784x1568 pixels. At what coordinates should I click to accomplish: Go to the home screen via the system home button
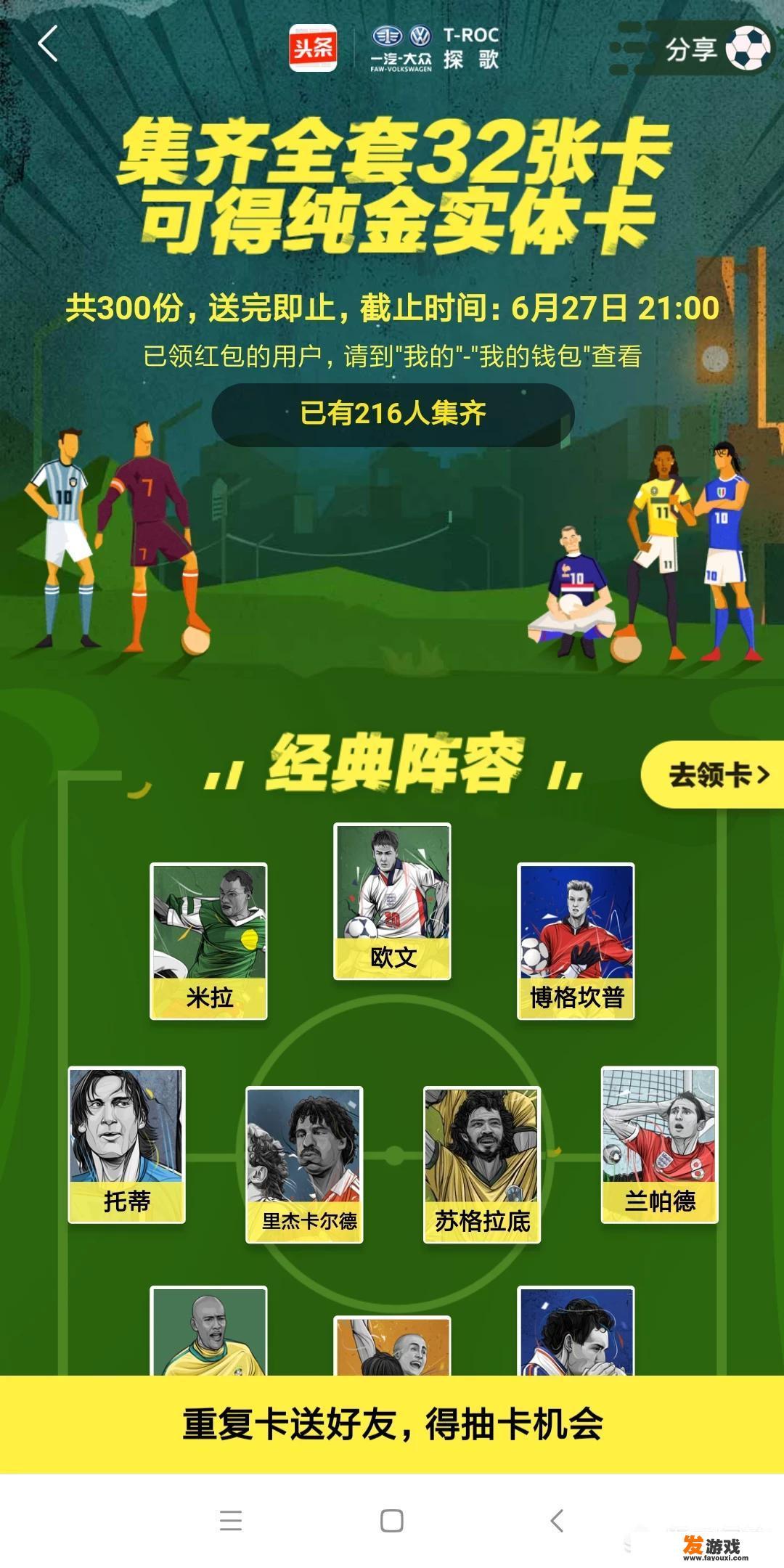tap(392, 1520)
